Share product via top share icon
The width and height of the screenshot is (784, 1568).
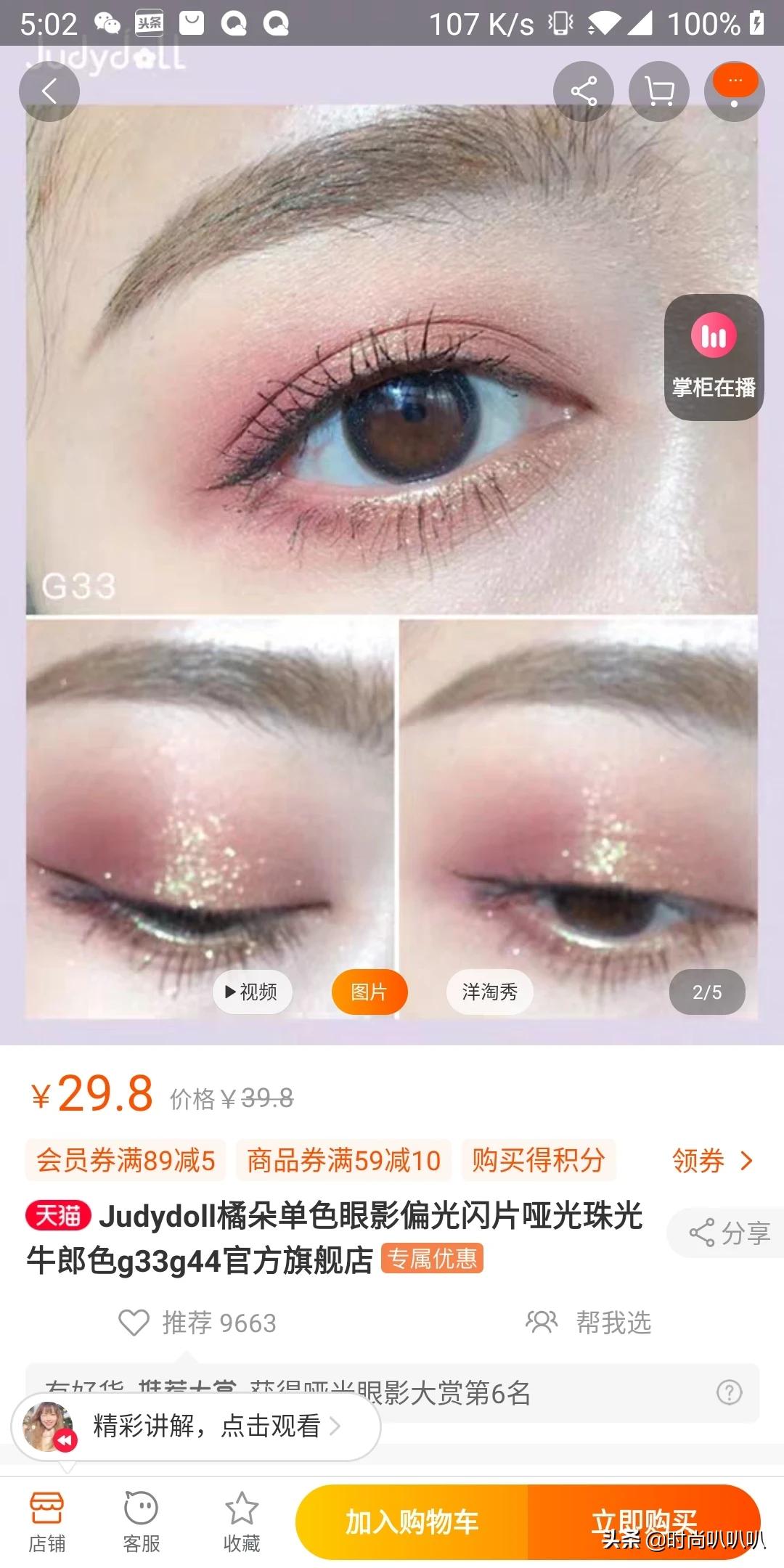click(x=583, y=91)
